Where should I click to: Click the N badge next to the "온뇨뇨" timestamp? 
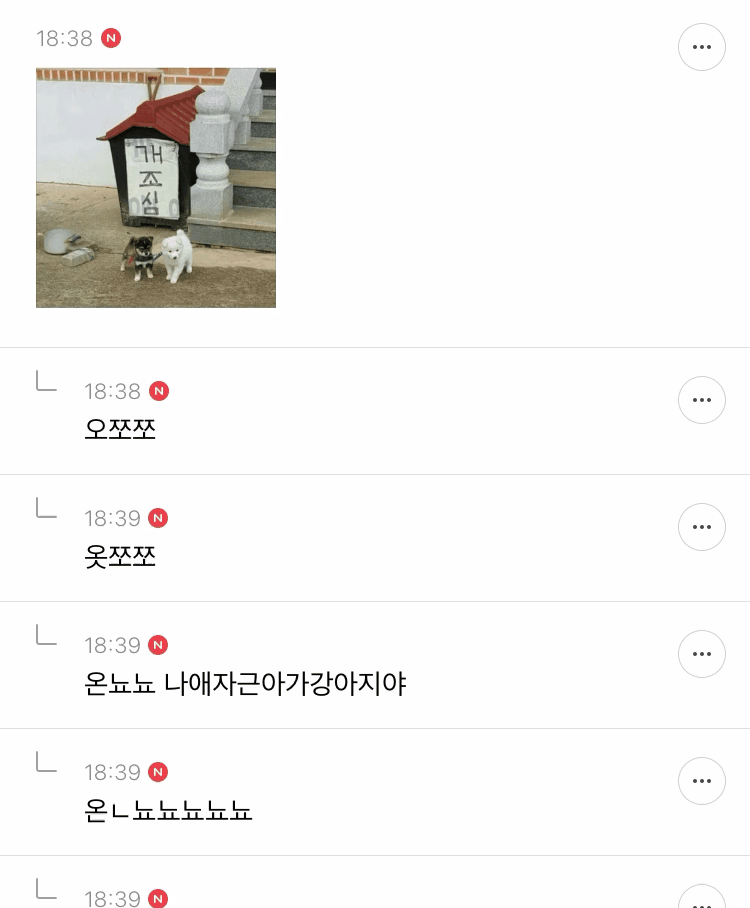click(x=158, y=645)
